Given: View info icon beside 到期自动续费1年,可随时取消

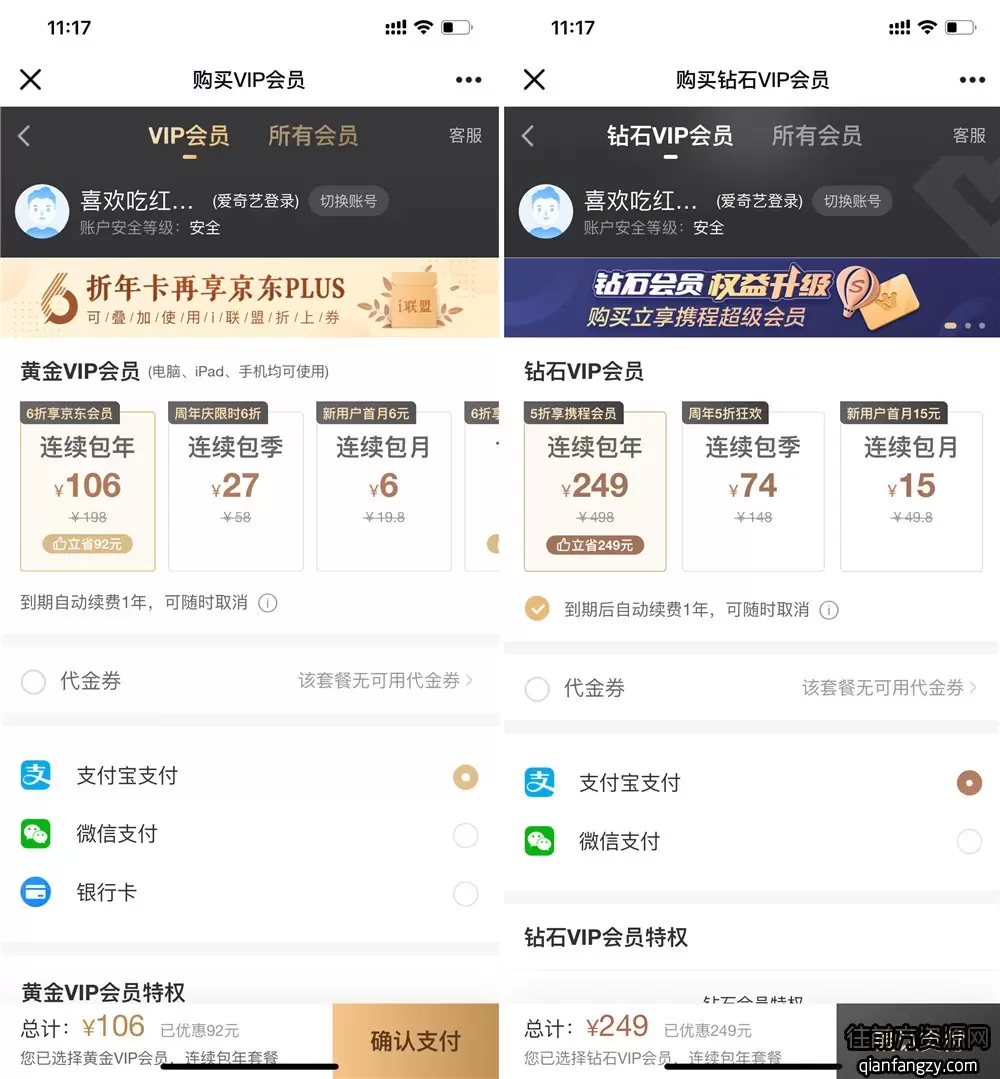Looking at the screenshot, I should tap(267, 603).
